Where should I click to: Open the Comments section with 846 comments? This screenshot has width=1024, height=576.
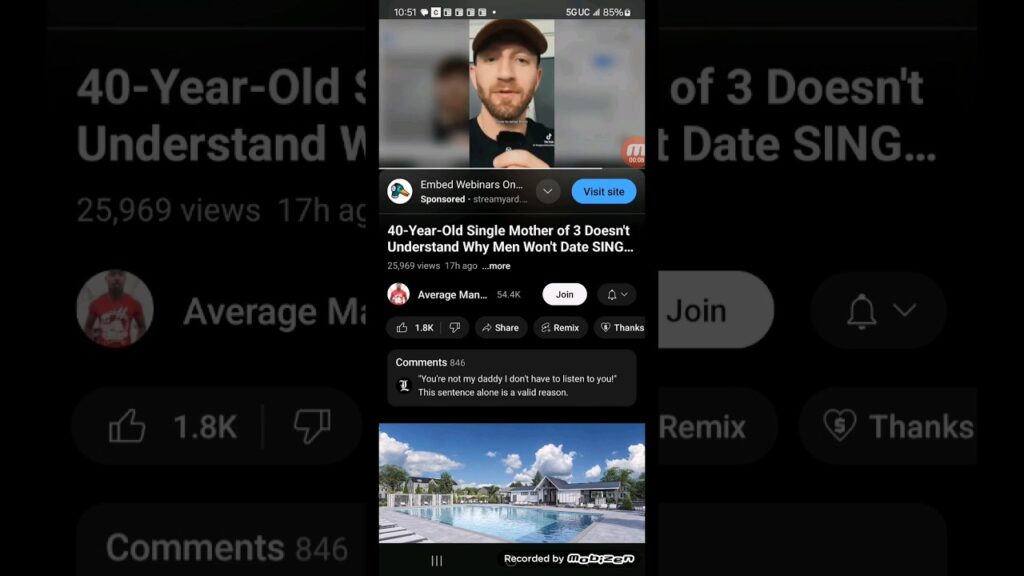511,377
